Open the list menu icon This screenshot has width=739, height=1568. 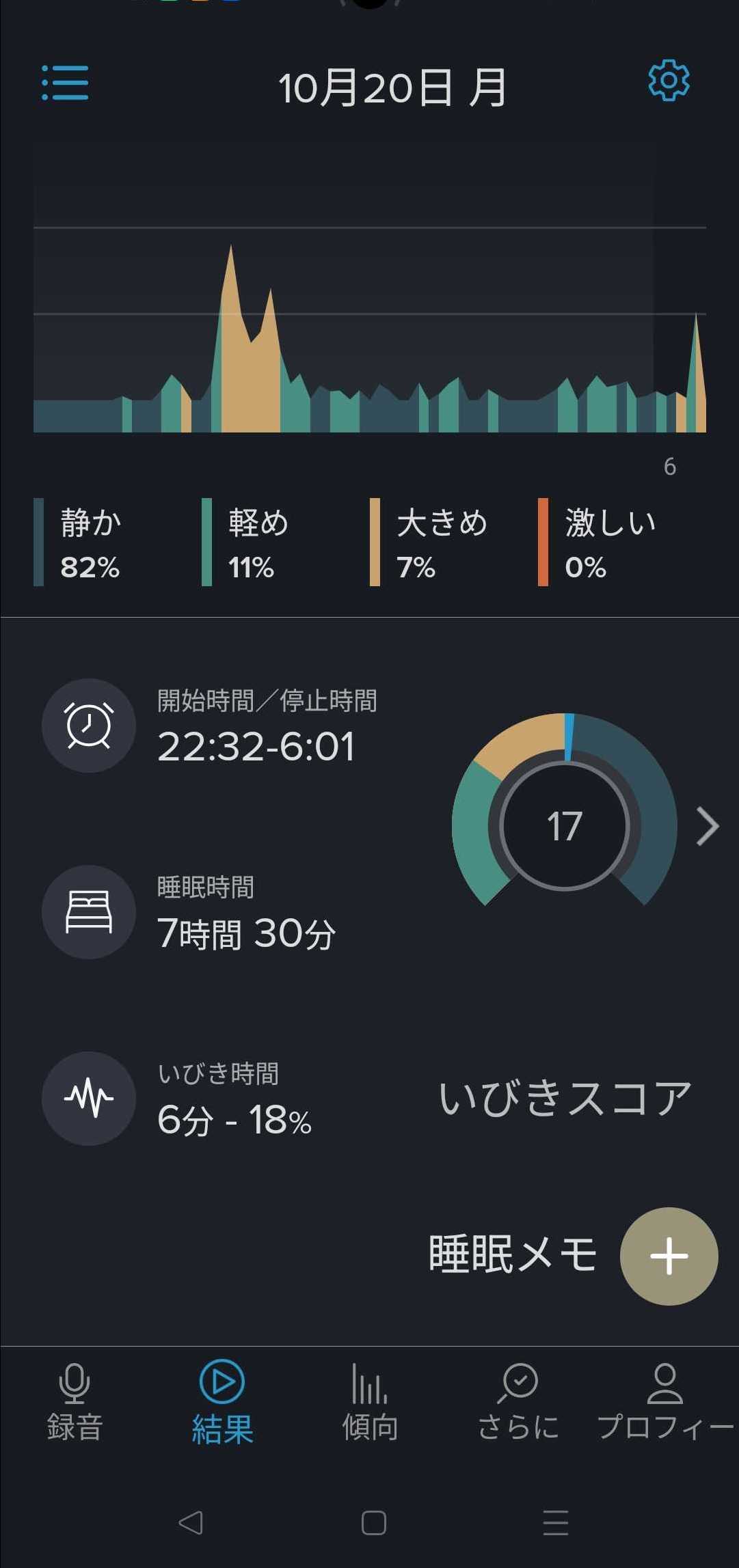coord(65,83)
